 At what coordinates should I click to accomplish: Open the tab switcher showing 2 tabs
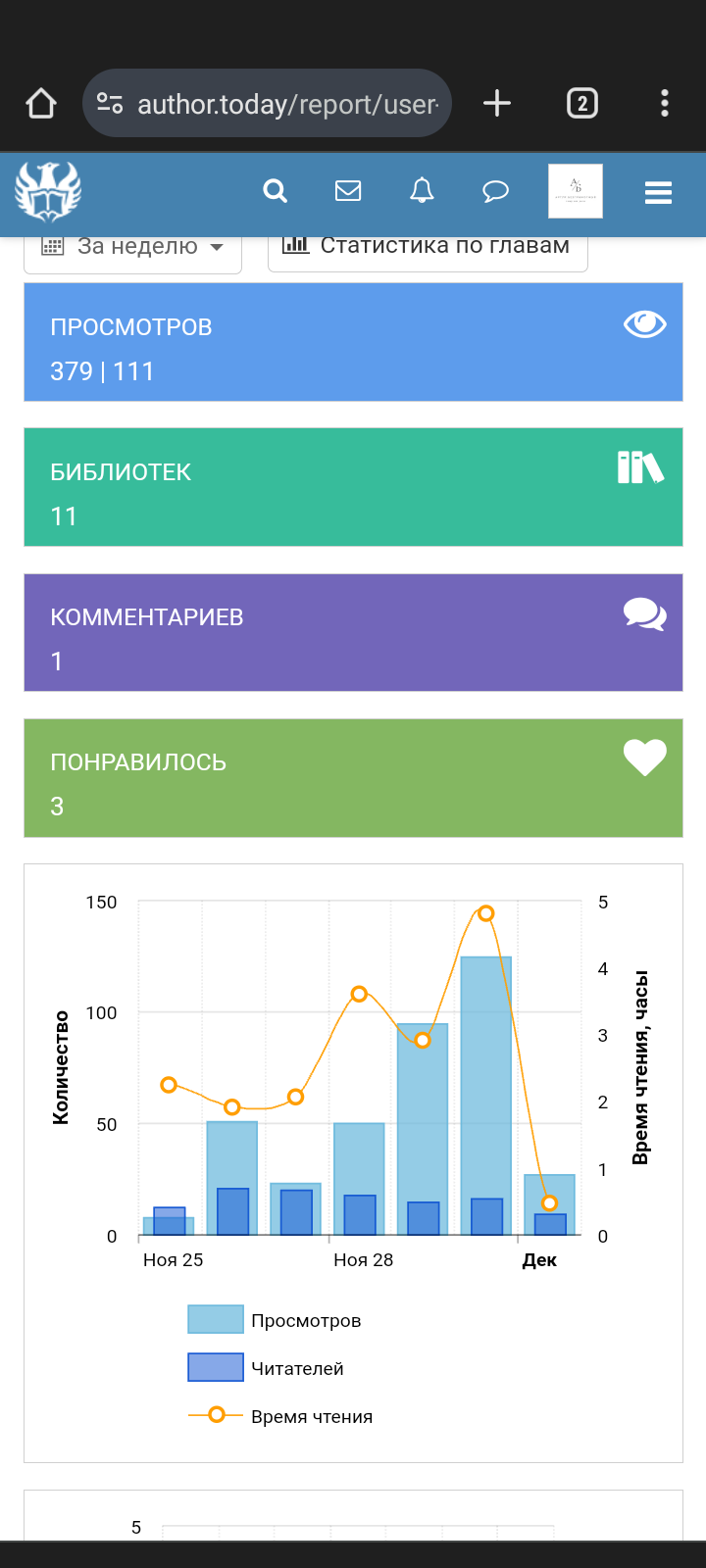581,103
